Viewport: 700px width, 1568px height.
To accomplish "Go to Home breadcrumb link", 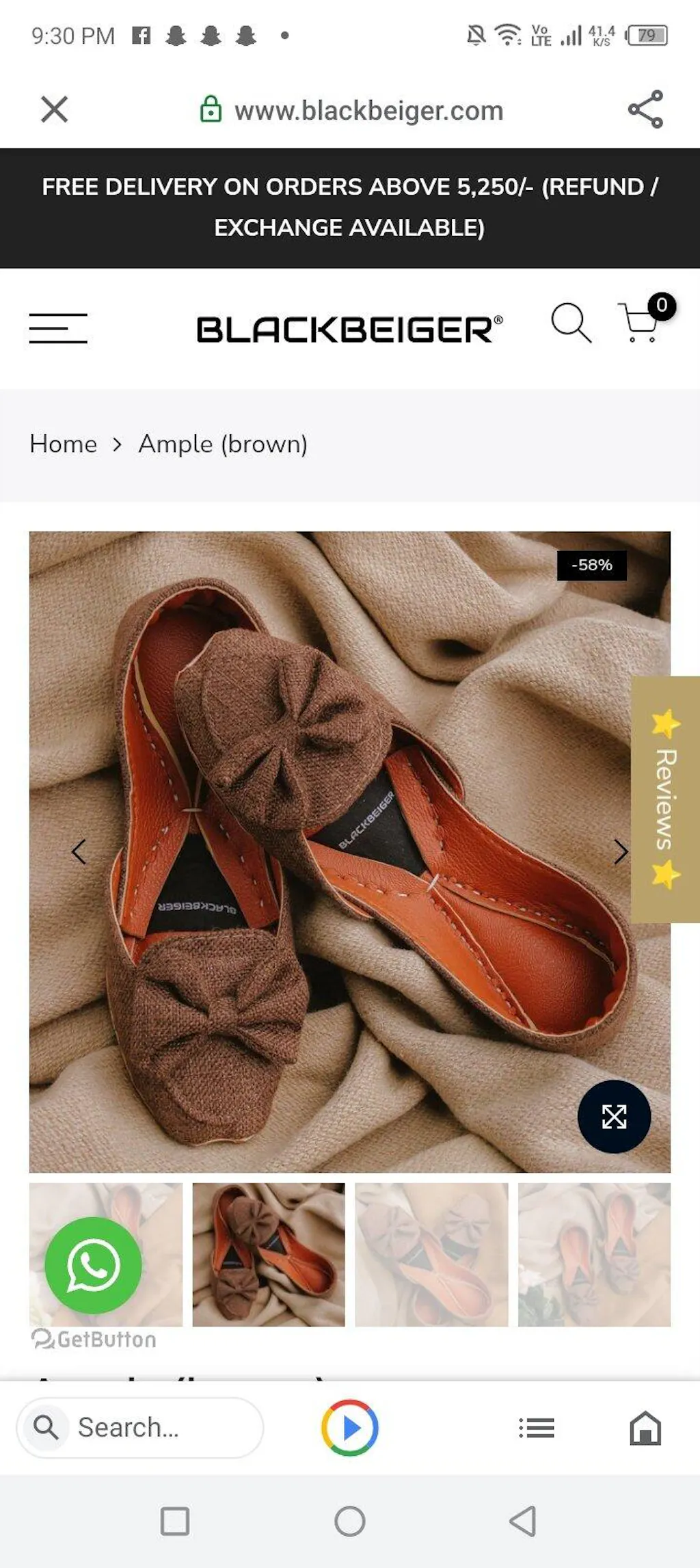I will click(x=63, y=444).
